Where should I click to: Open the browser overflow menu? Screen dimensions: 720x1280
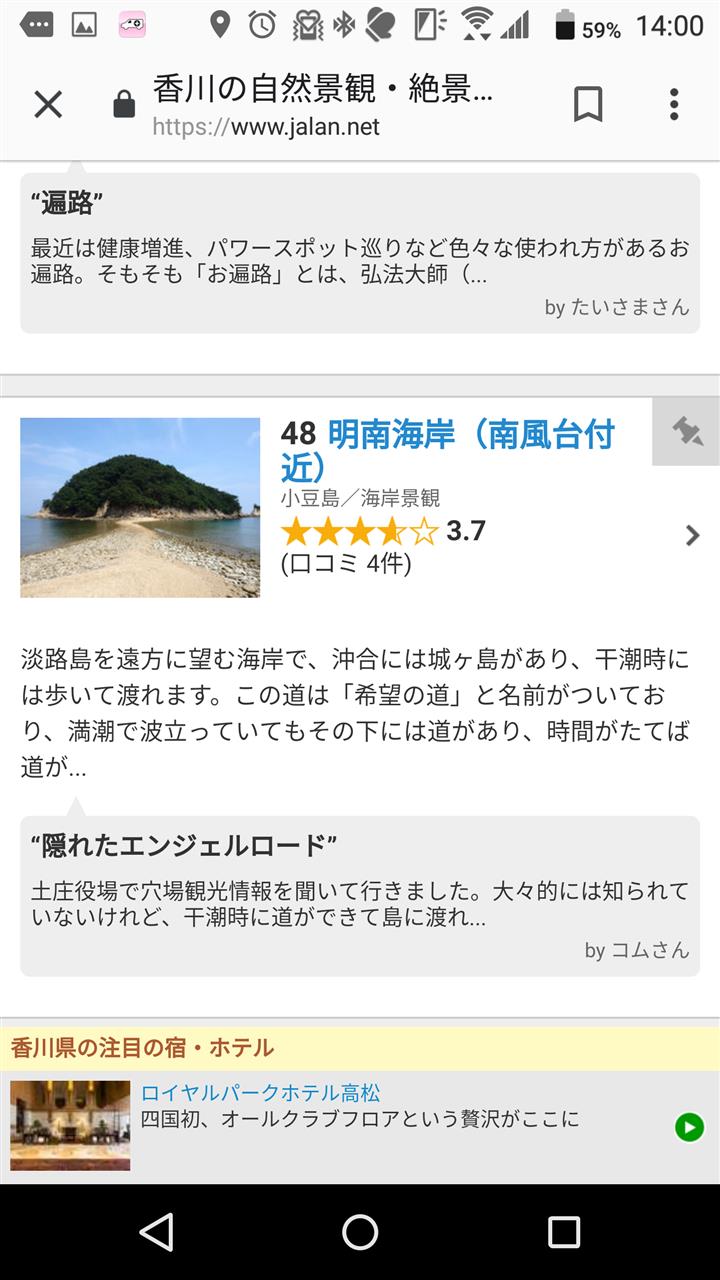tap(674, 104)
